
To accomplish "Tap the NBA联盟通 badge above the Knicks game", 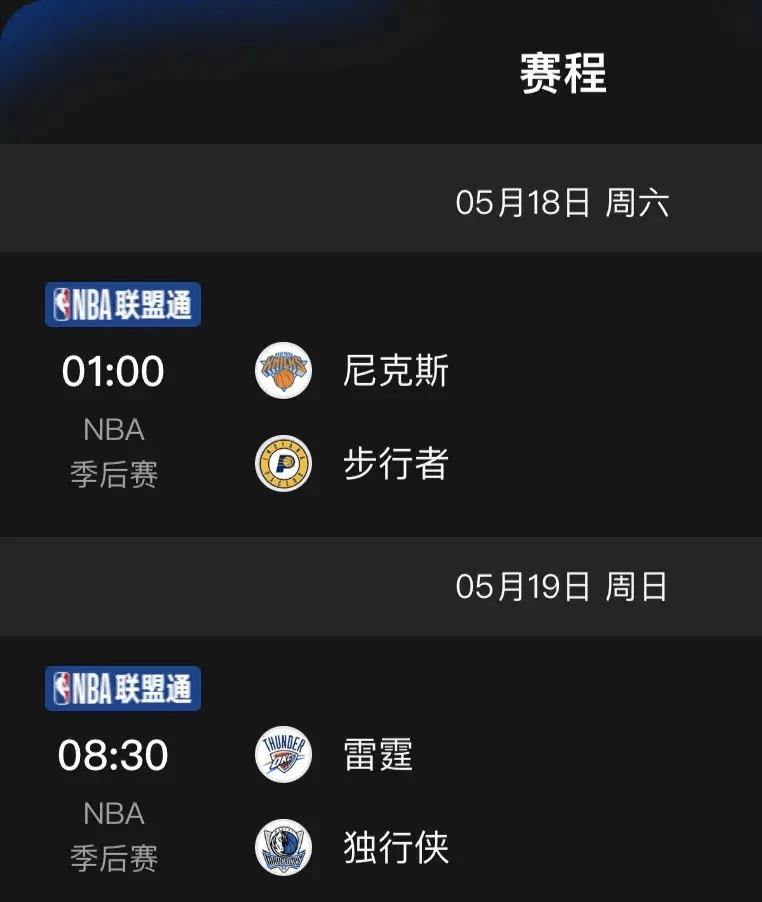I will coord(122,305).
